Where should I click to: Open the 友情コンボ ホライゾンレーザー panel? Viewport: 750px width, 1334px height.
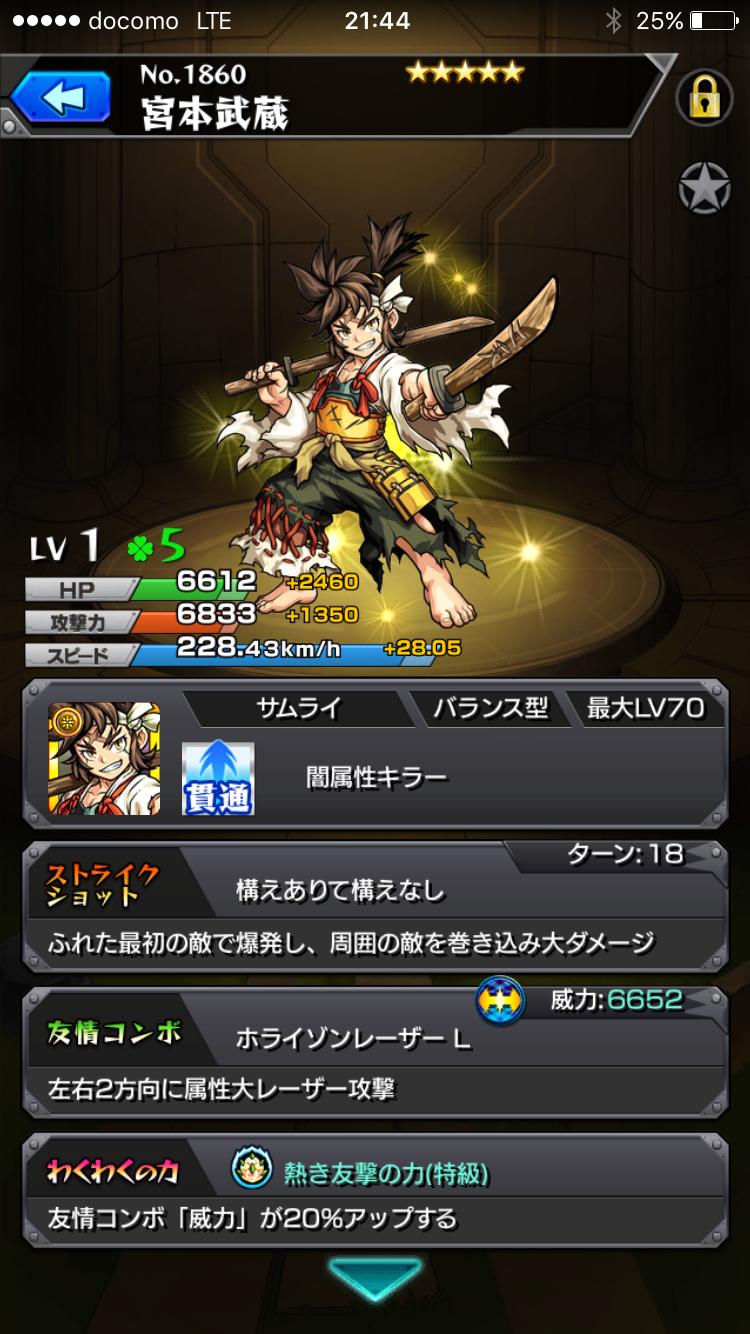375,1053
